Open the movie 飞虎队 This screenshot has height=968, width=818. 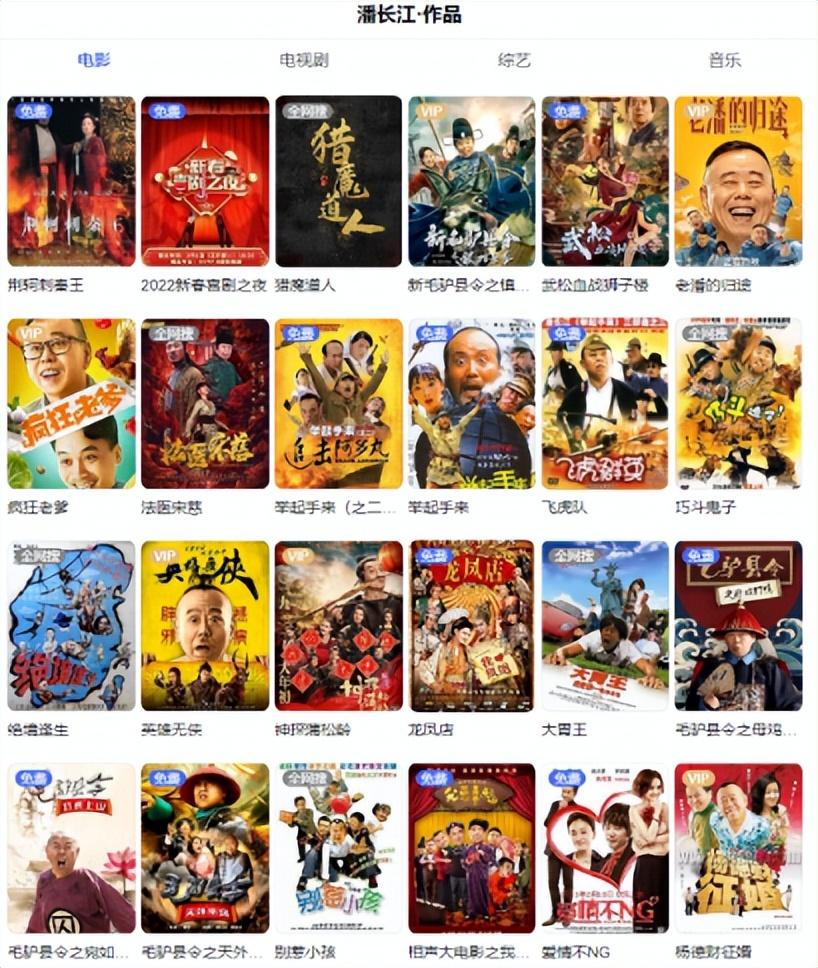point(605,403)
